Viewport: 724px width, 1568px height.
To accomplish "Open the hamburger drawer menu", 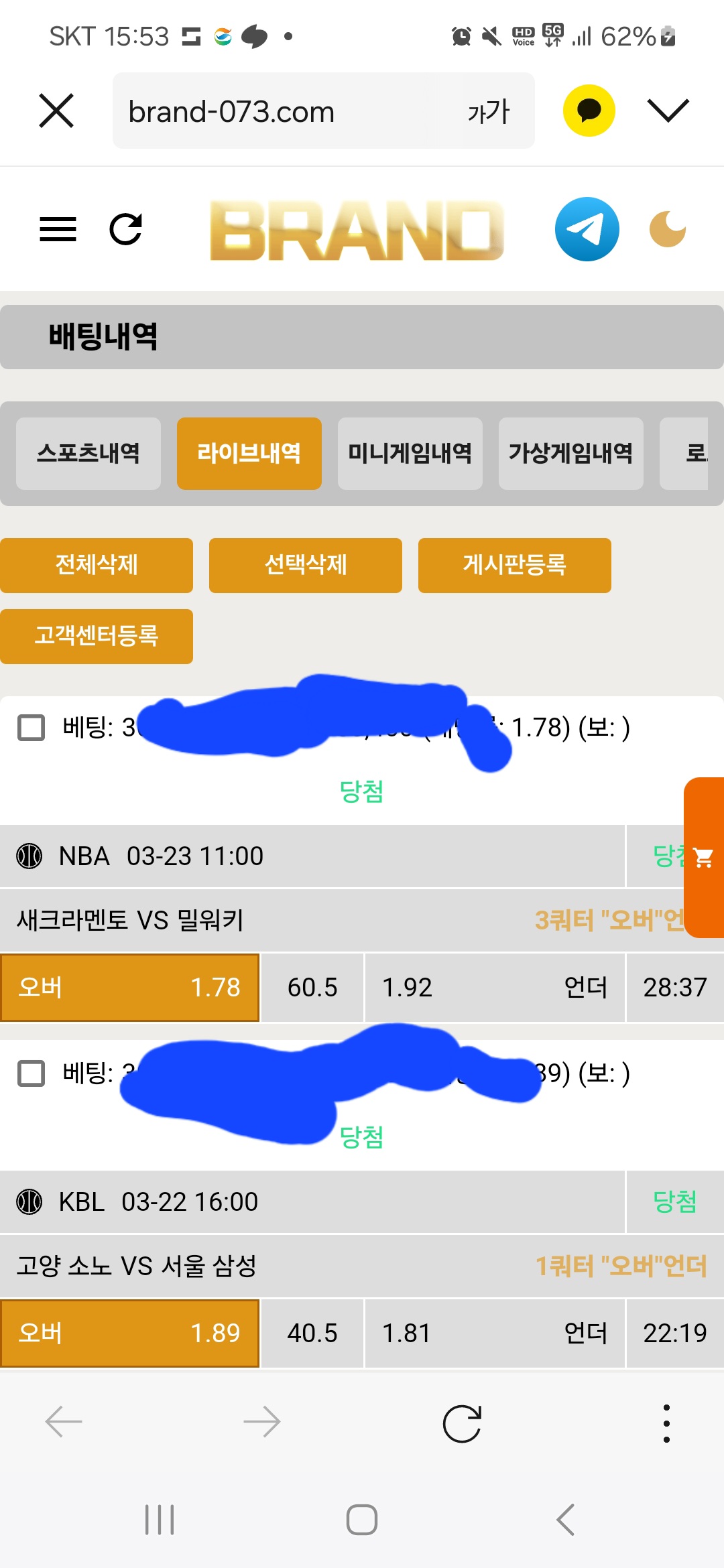I will 58,229.
